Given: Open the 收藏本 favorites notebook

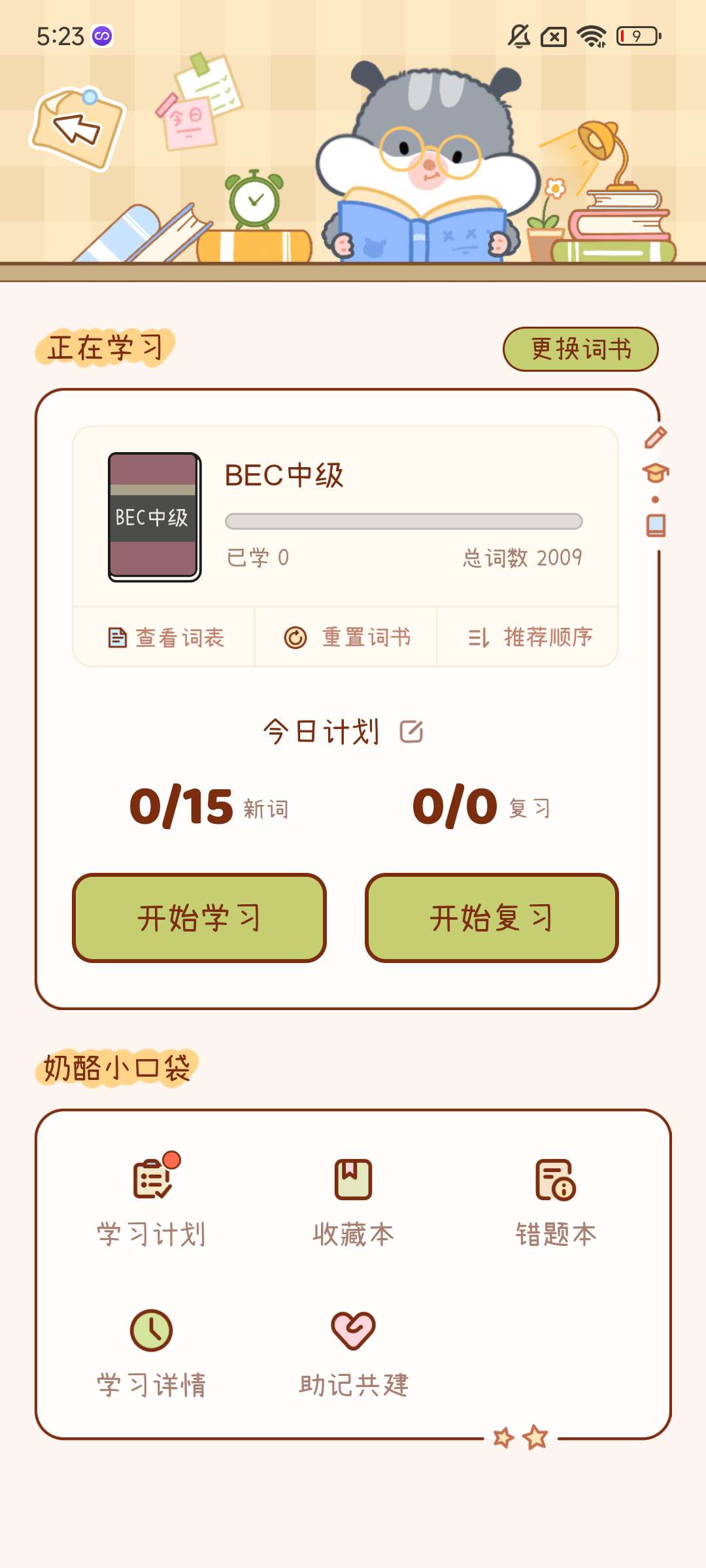Looking at the screenshot, I should tap(353, 1200).
